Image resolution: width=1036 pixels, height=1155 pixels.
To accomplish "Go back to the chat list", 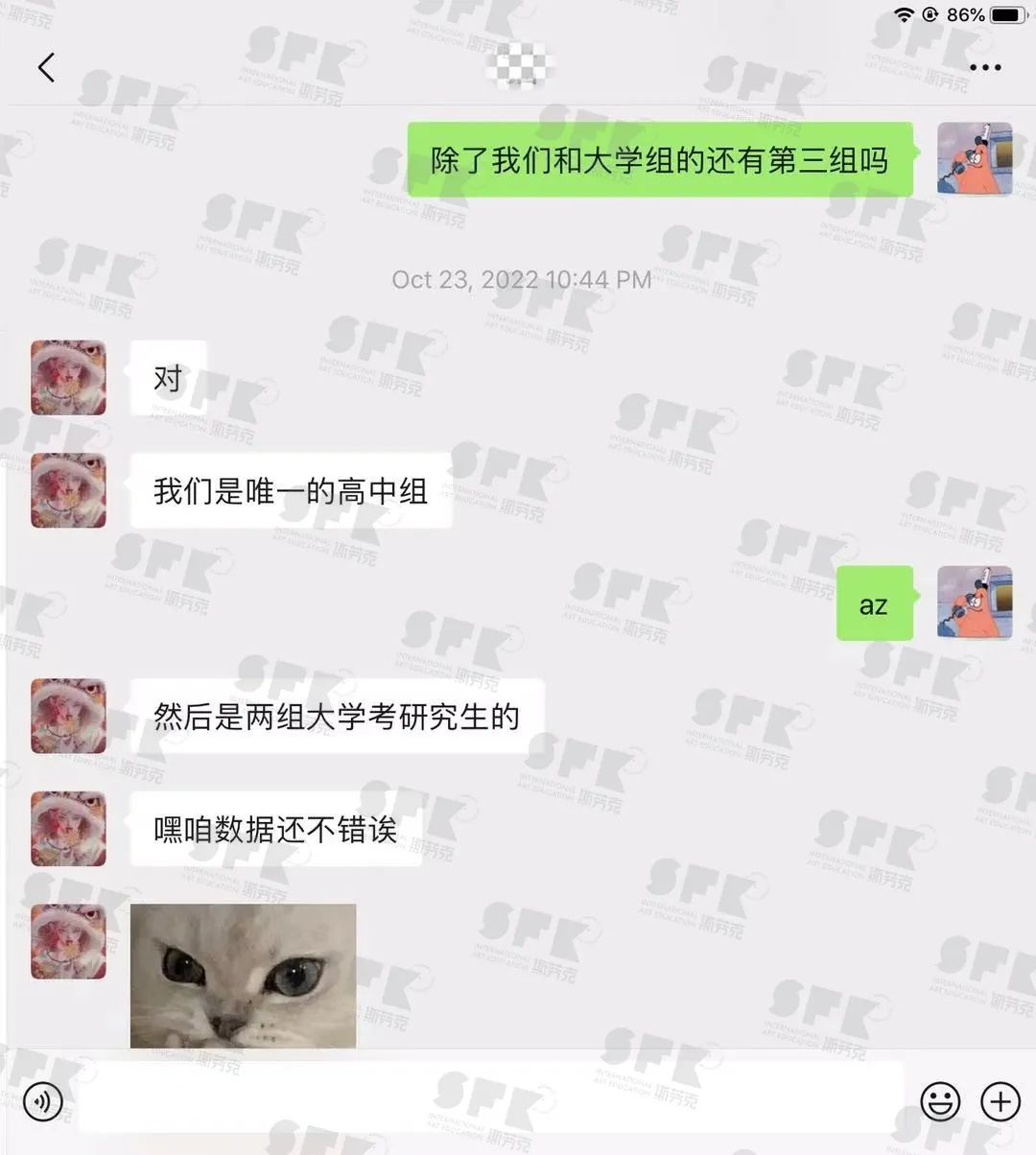I will 46,68.
